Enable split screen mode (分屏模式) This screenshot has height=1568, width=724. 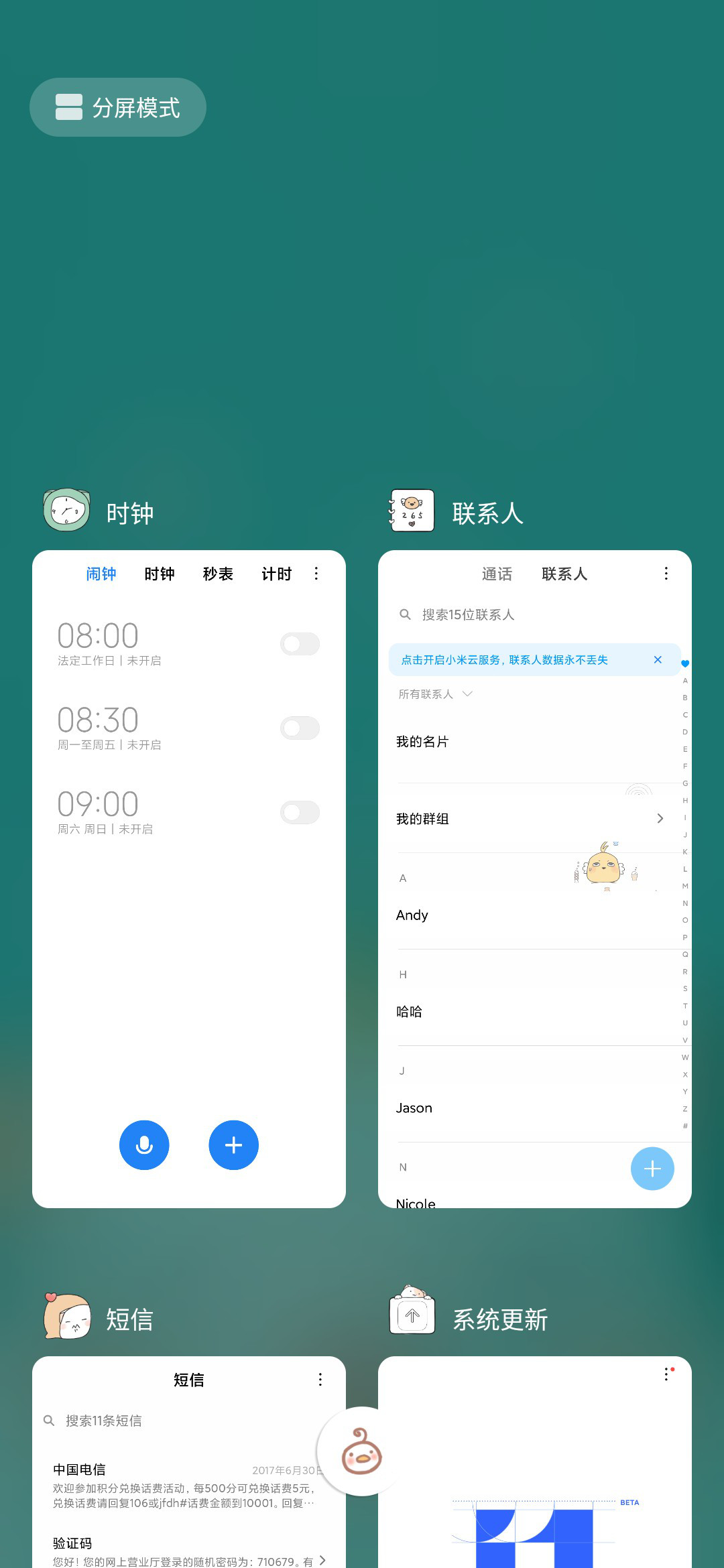coord(118,107)
